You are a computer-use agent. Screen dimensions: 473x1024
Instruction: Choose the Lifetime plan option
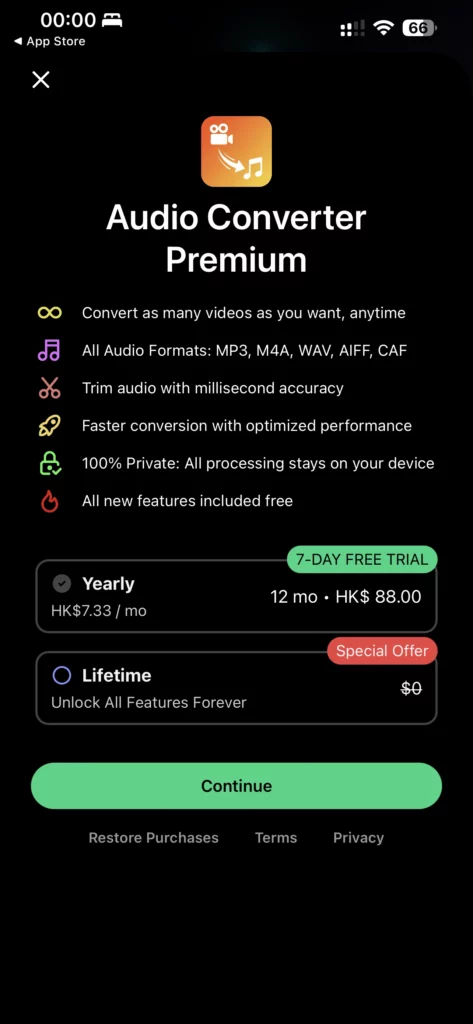click(x=236, y=688)
